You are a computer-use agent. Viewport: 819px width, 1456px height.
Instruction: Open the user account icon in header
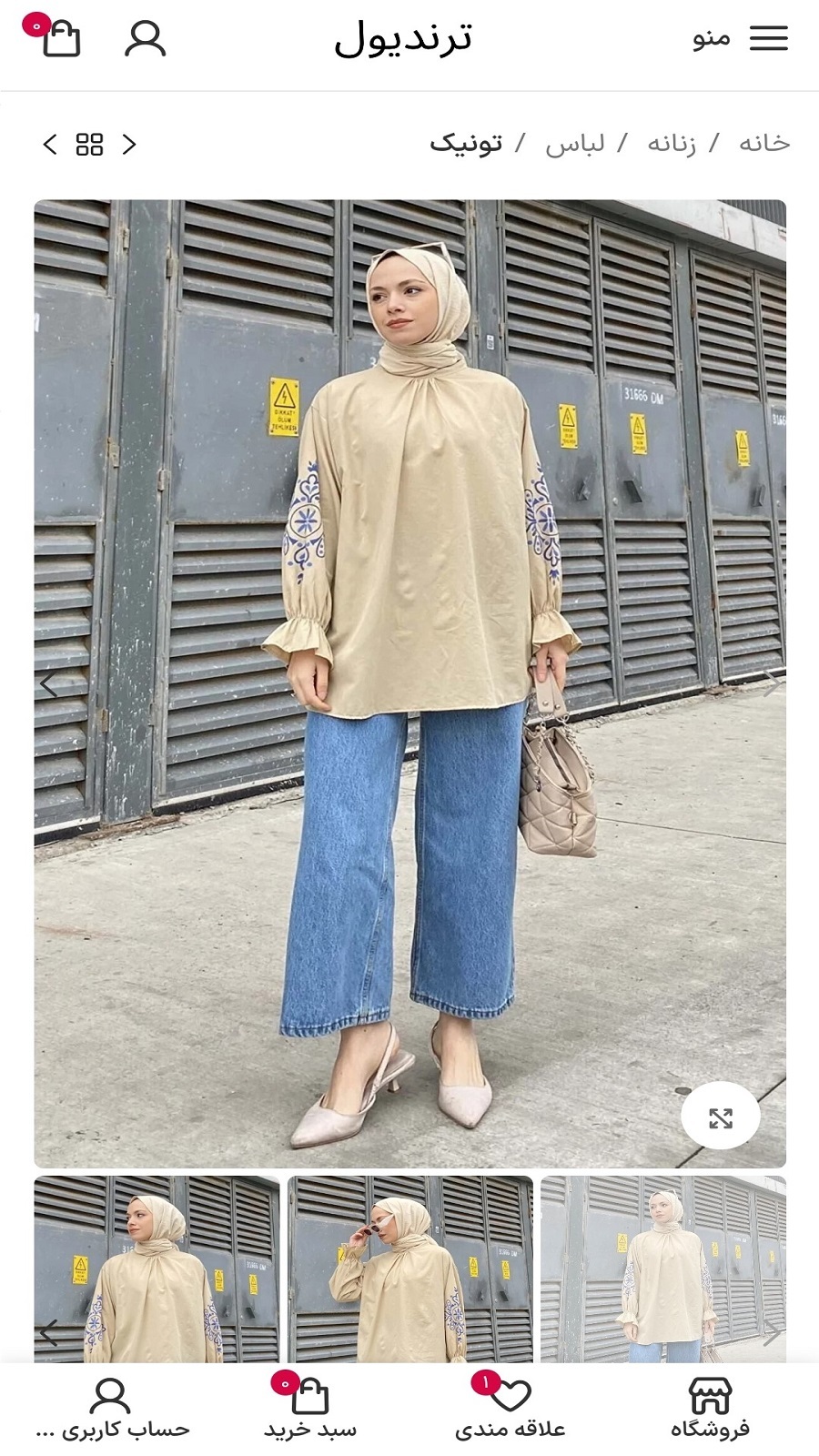pos(145,38)
